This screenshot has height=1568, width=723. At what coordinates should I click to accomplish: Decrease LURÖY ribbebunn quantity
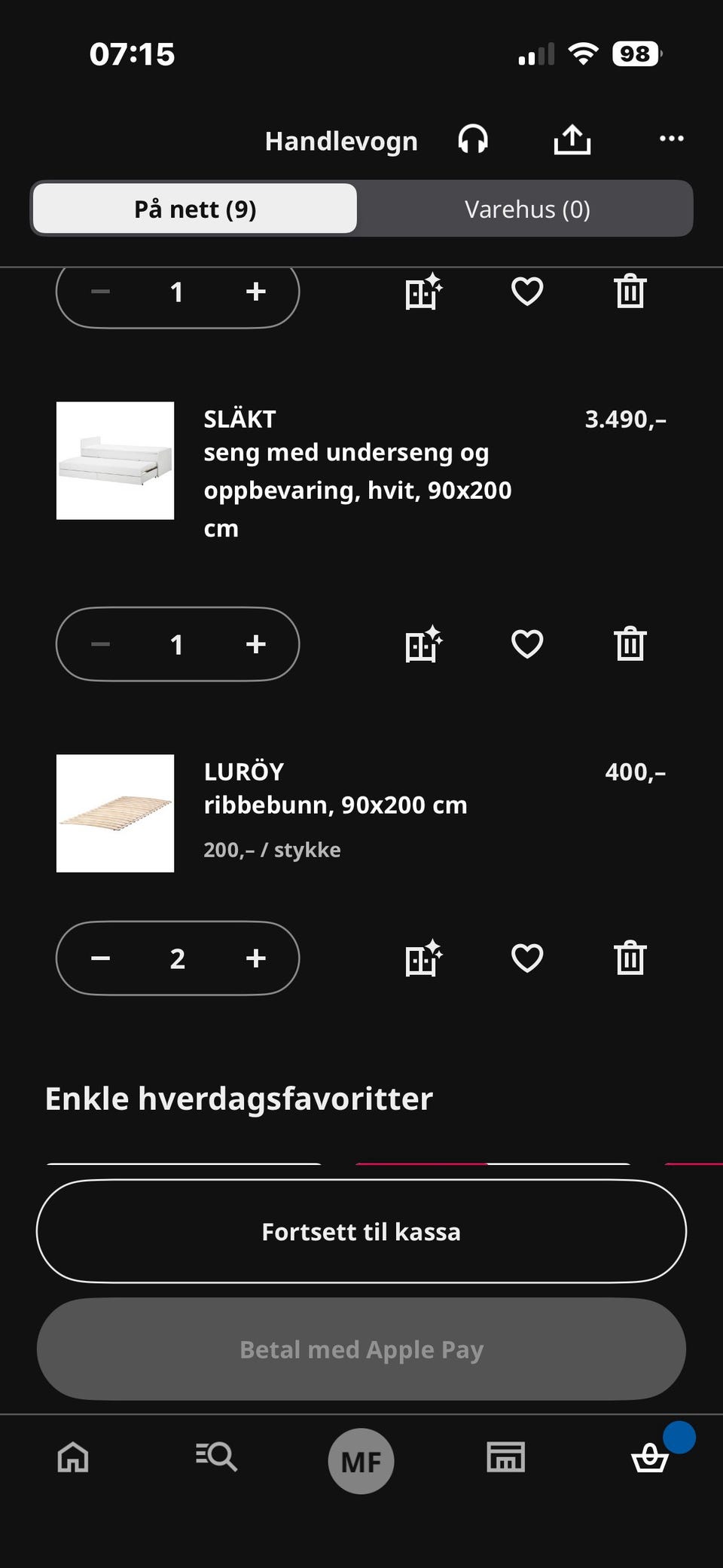[x=100, y=958]
